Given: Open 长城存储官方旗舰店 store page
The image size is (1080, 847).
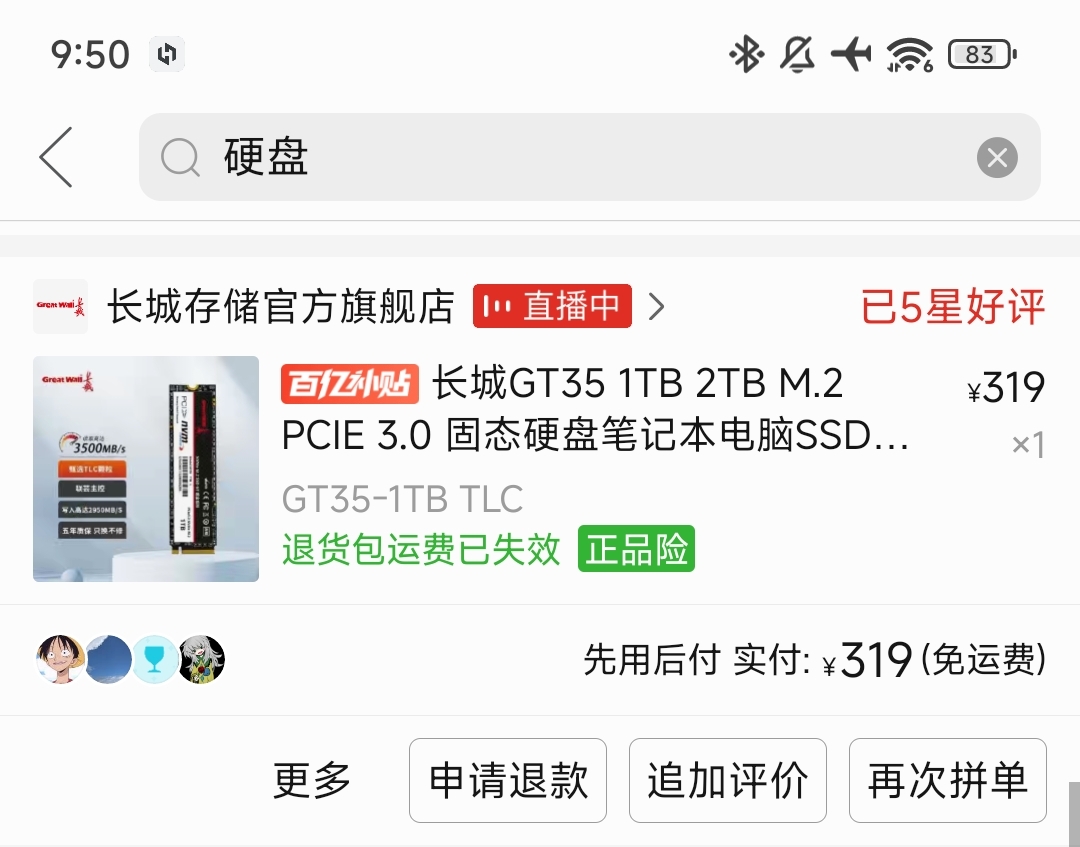Looking at the screenshot, I should pyautogui.click(x=280, y=307).
